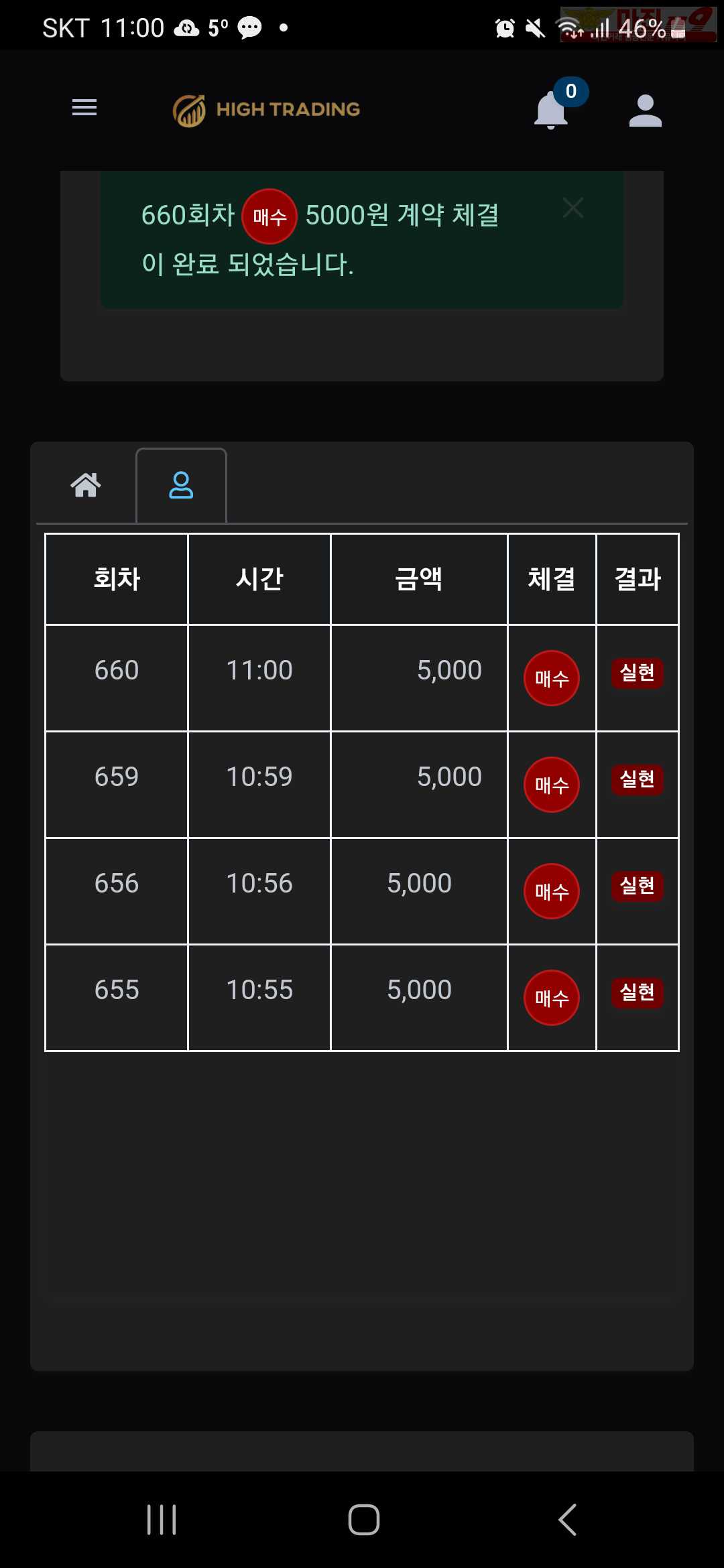Open the hamburger drawer menu
The height and width of the screenshot is (1568, 724).
tap(84, 107)
